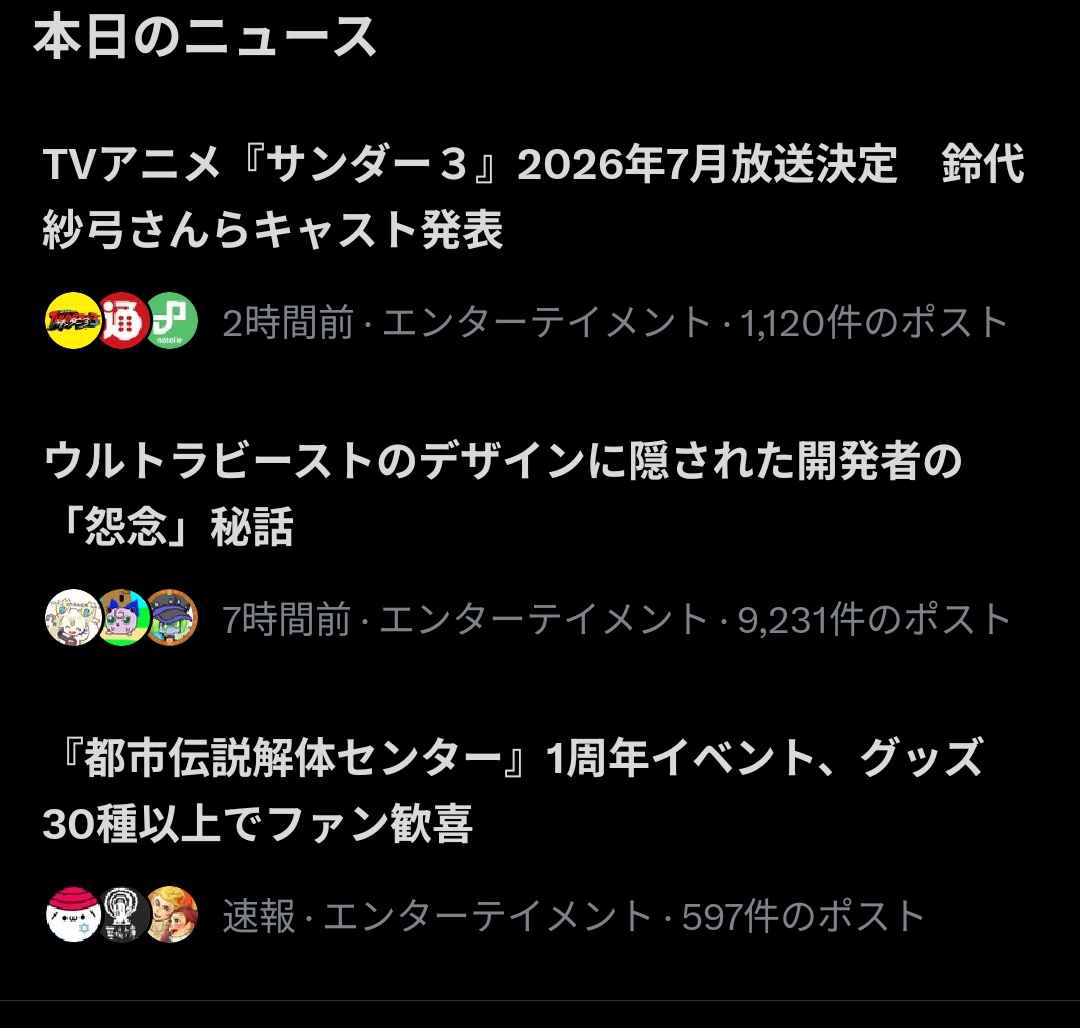Open the ウルトラビースト design news story
1080x1028 pixels.
point(502,494)
